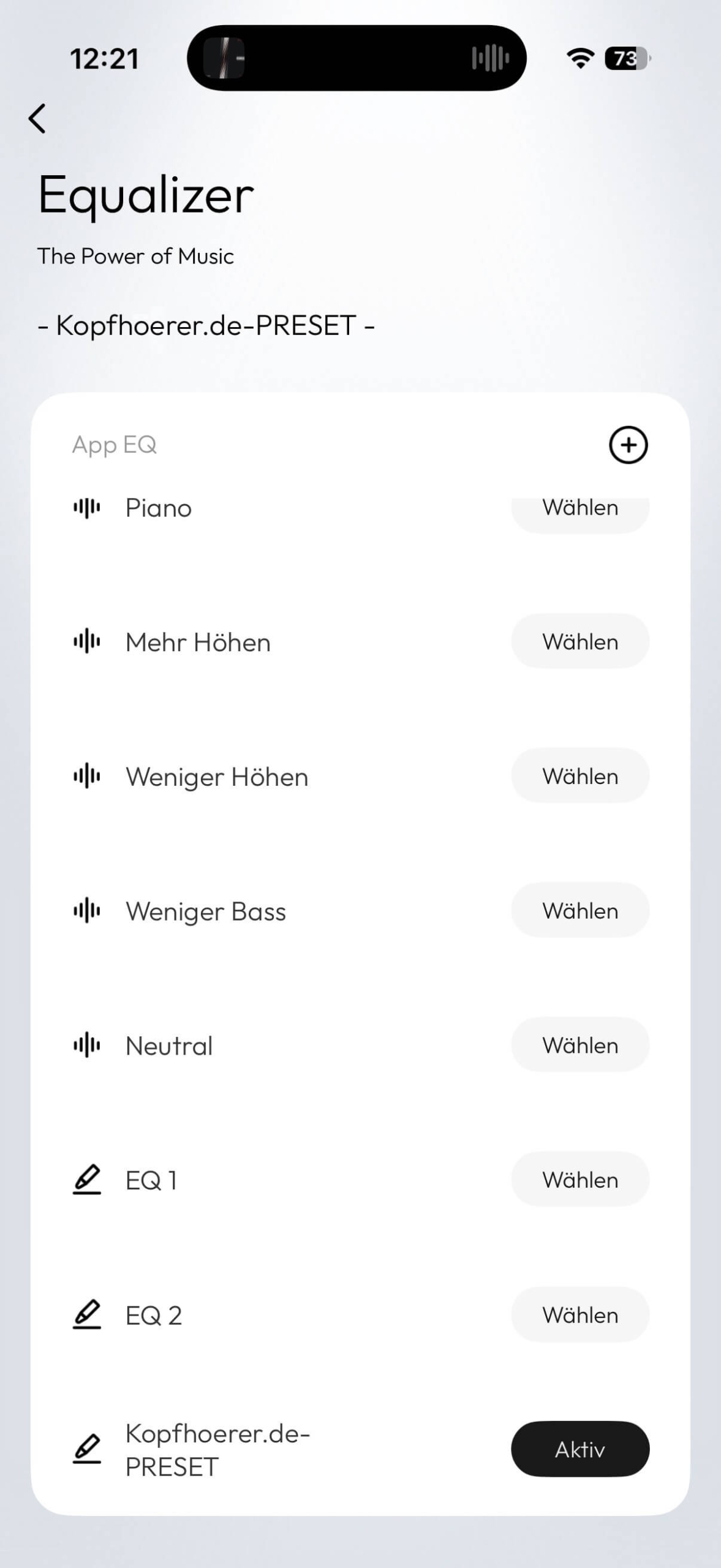
Task: Edit Kopfhoerer.de-PRESET via pencil icon
Action: click(86, 1449)
